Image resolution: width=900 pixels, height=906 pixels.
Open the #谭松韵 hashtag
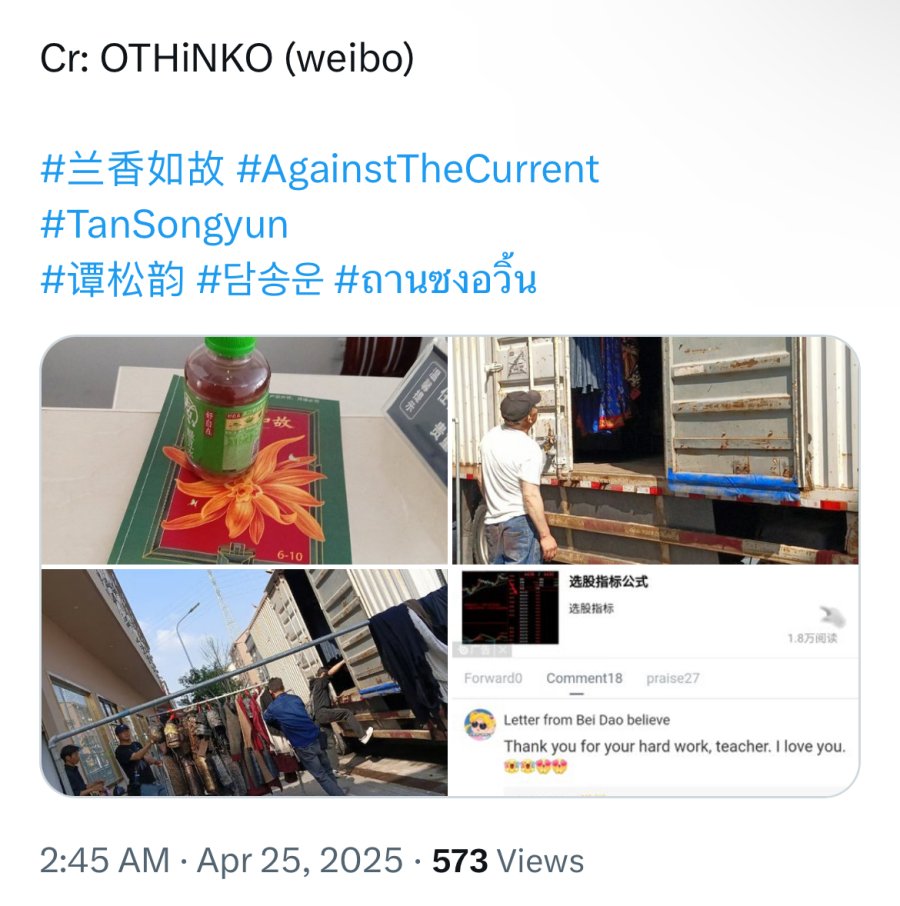pyautogui.click(x=112, y=280)
